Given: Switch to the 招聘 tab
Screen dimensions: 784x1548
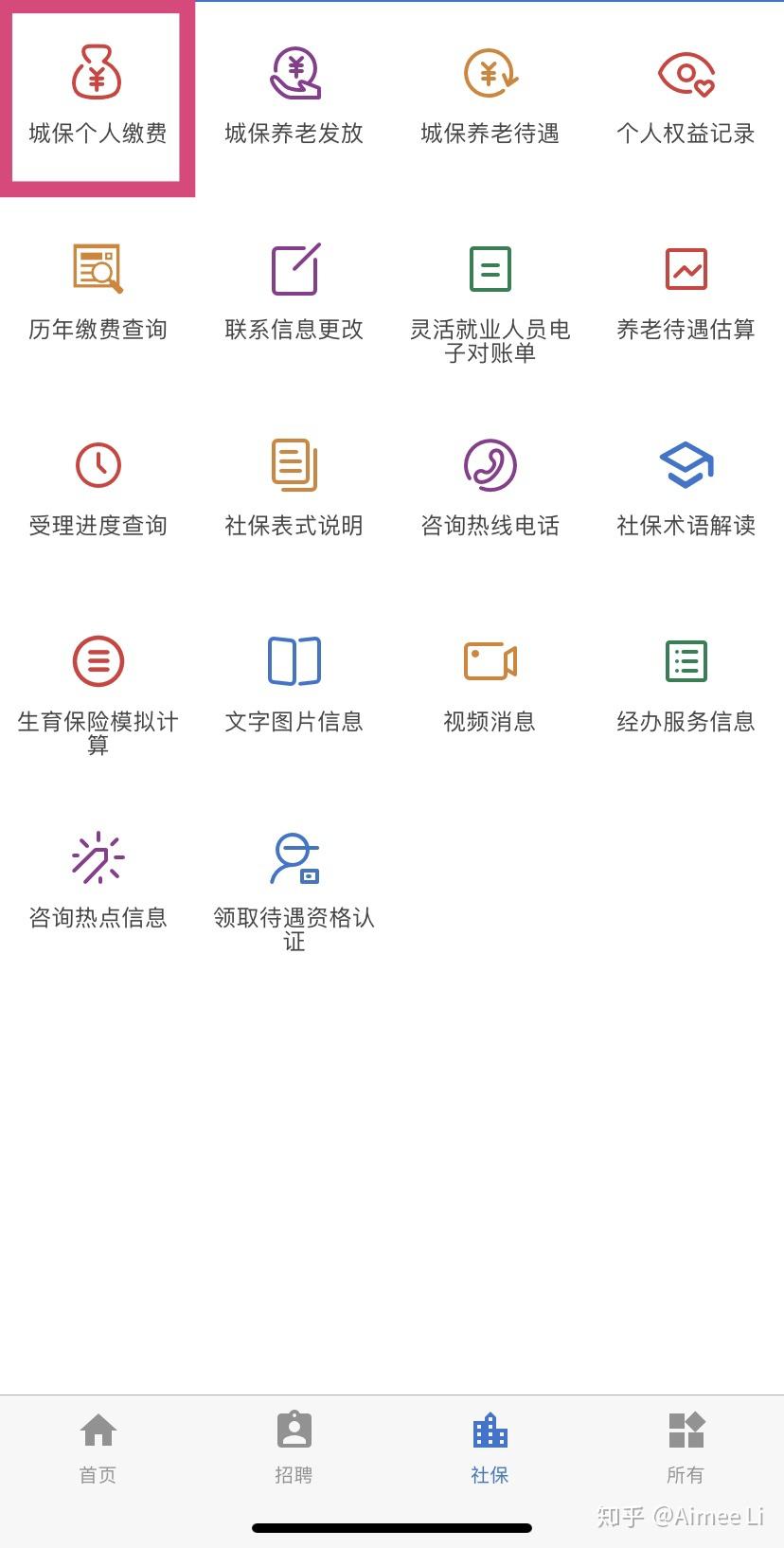Looking at the screenshot, I should 294,1448.
